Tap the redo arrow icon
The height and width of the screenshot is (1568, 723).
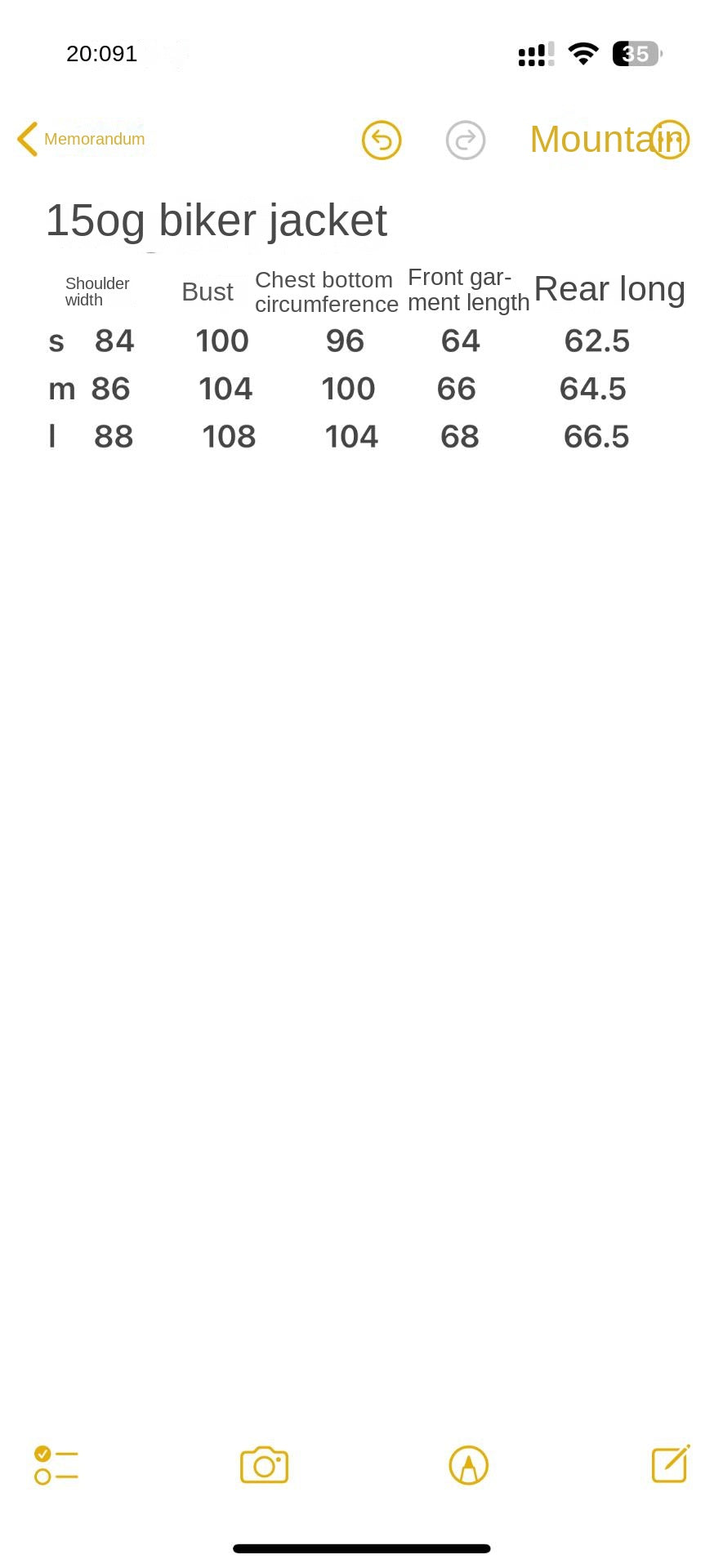tap(466, 140)
